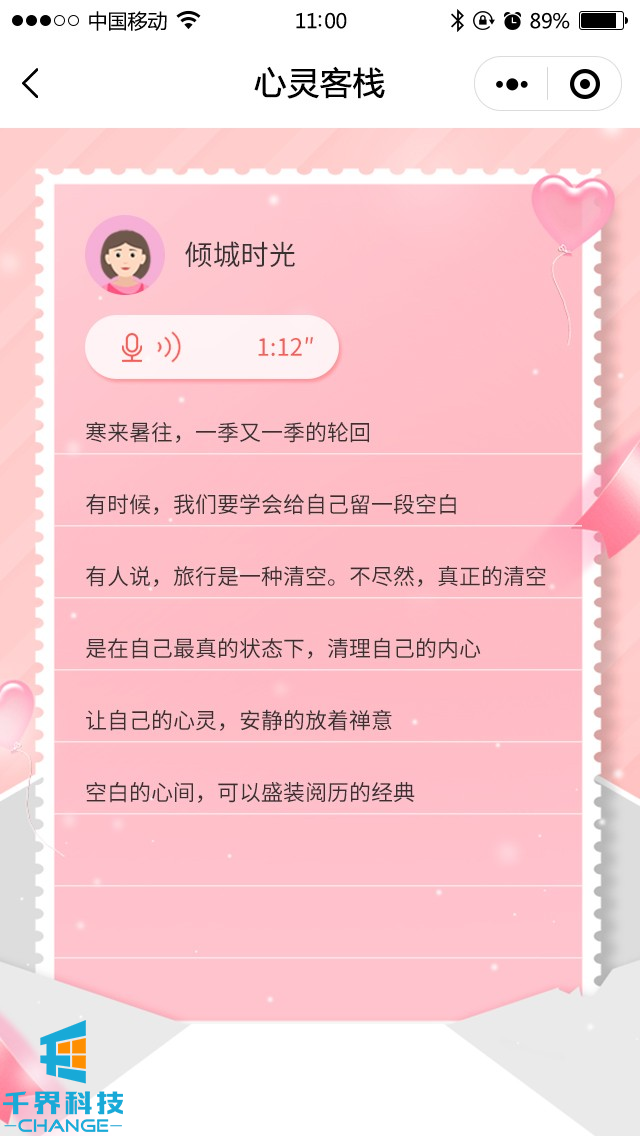Open the 倾城时光 profile avatar
The width and height of the screenshot is (640, 1136).
[x=124, y=255]
